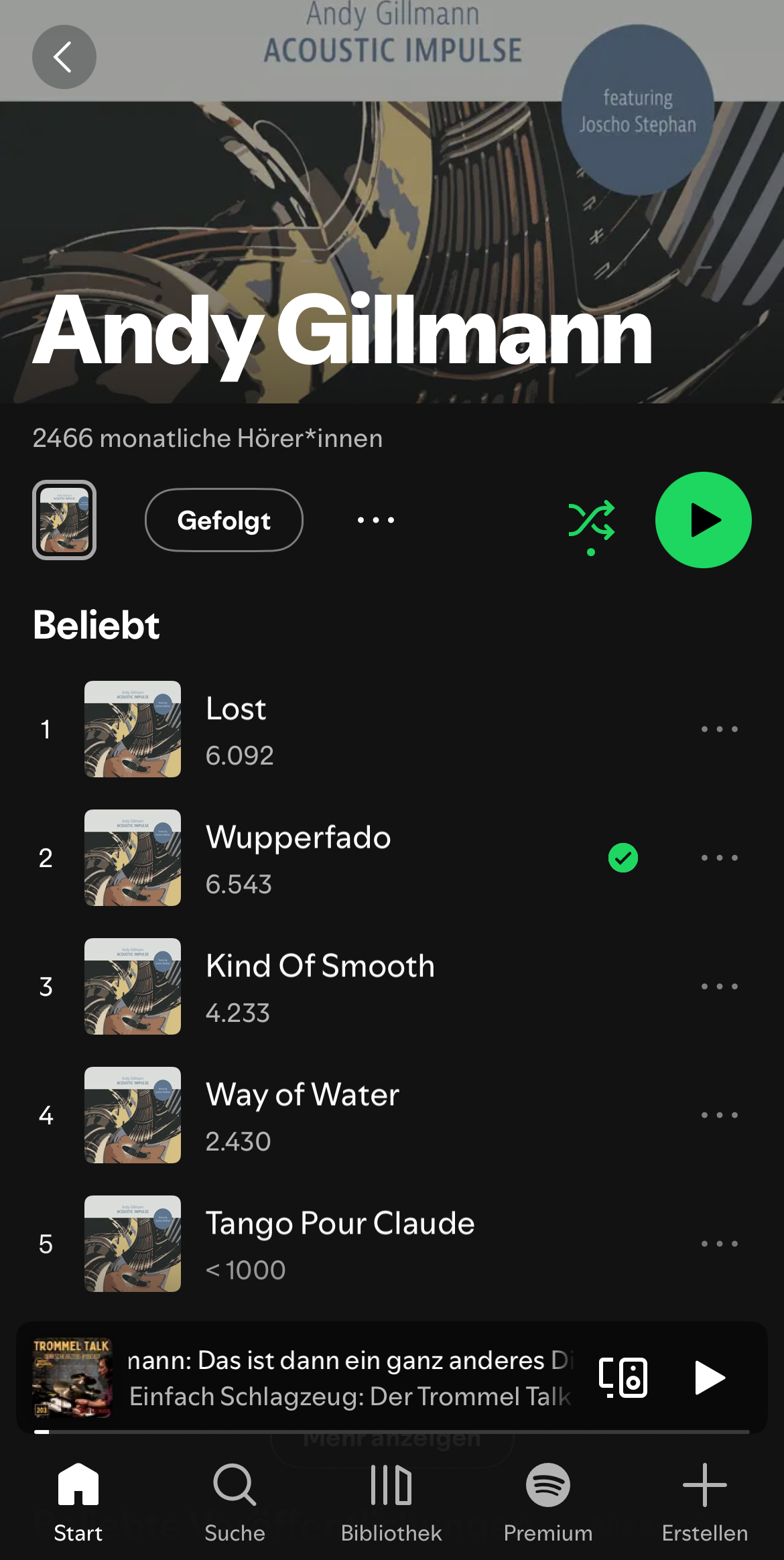Open the menu for Kind Of Smooth
This screenshot has height=1560, width=784.
point(719,986)
